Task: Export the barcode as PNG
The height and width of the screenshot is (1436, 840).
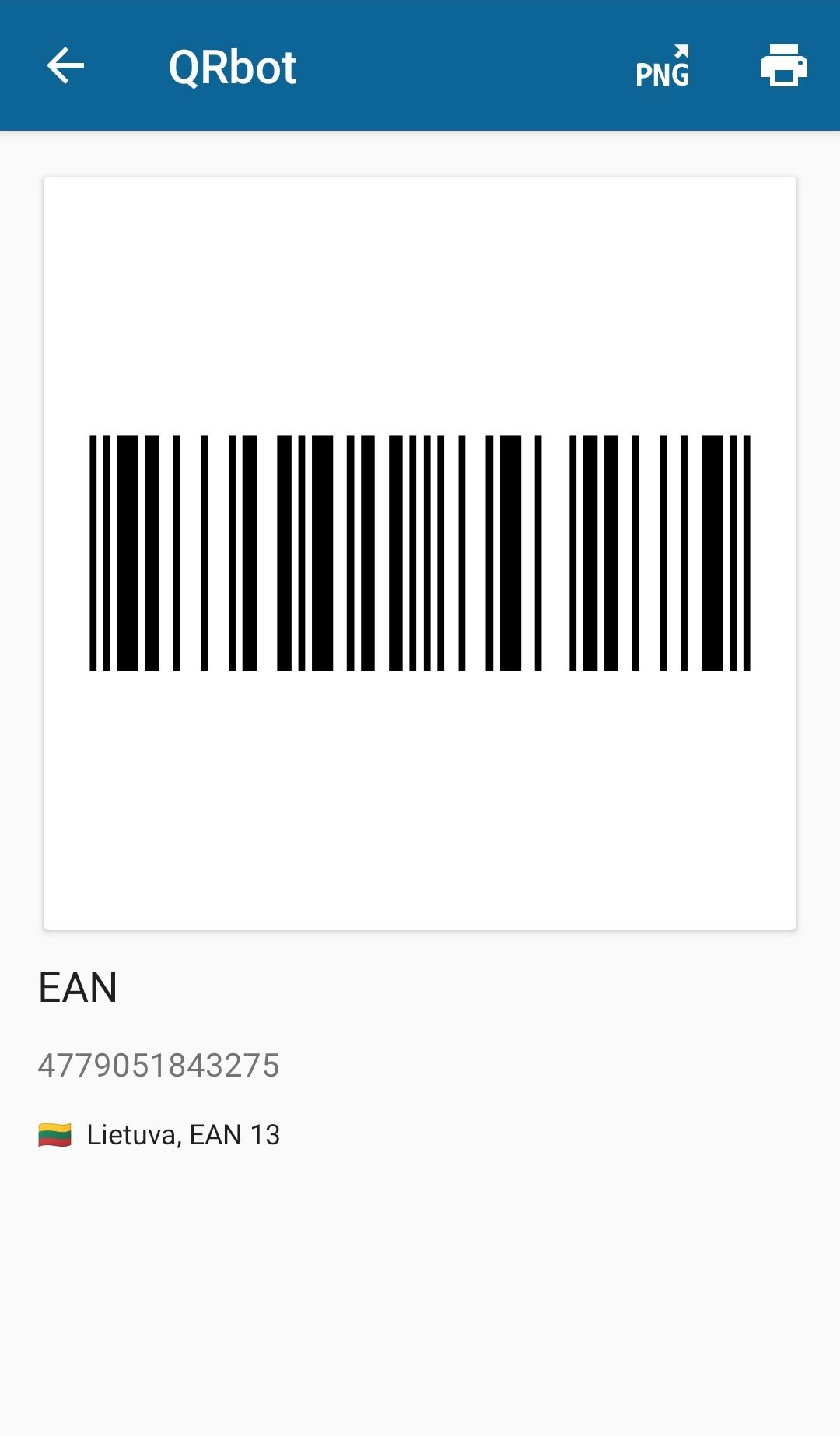Action: pyautogui.click(x=663, y=67)
